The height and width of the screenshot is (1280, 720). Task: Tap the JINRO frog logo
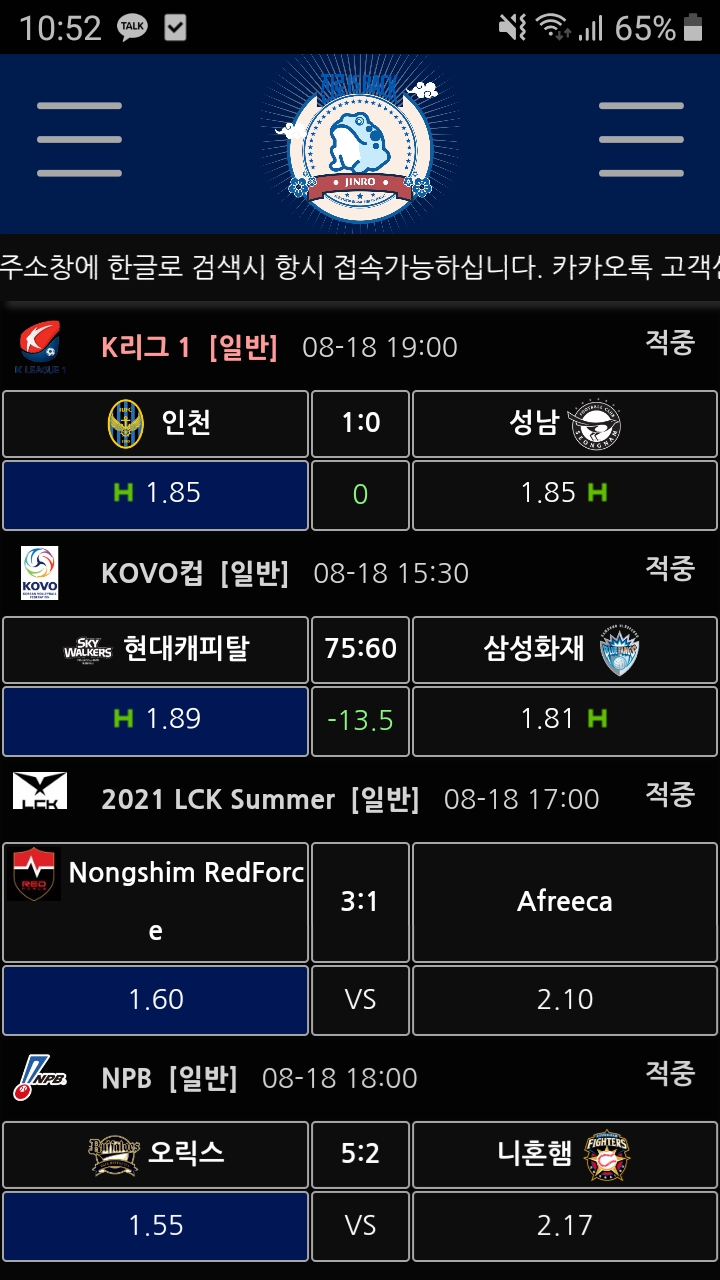[x=360, y=142]
